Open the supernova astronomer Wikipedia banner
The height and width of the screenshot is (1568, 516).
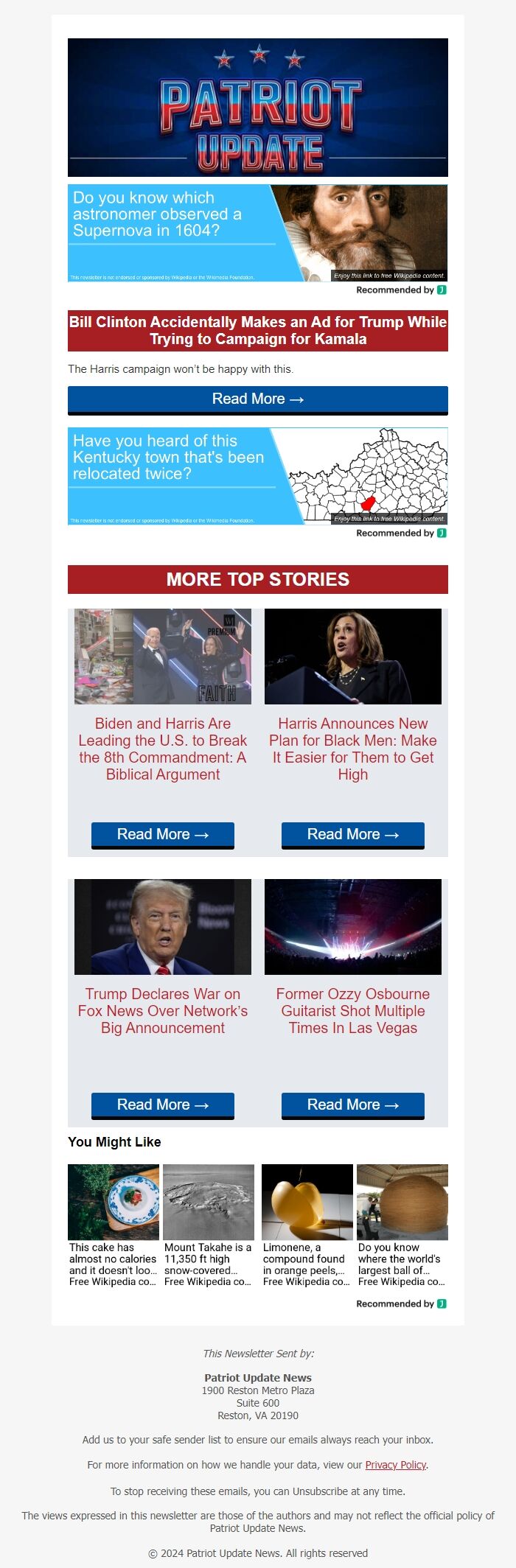coord(257,233)
